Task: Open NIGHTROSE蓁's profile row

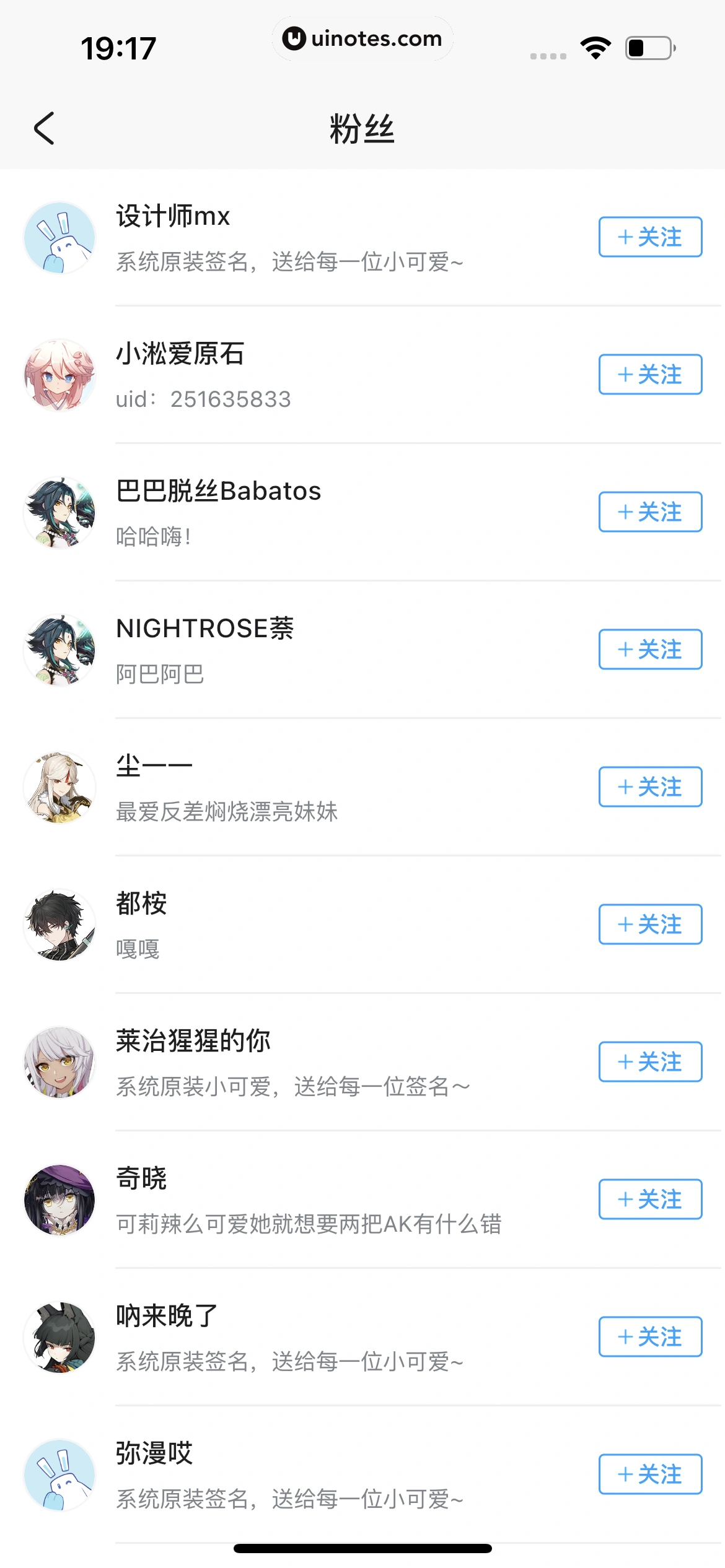Action: (248, 650)
